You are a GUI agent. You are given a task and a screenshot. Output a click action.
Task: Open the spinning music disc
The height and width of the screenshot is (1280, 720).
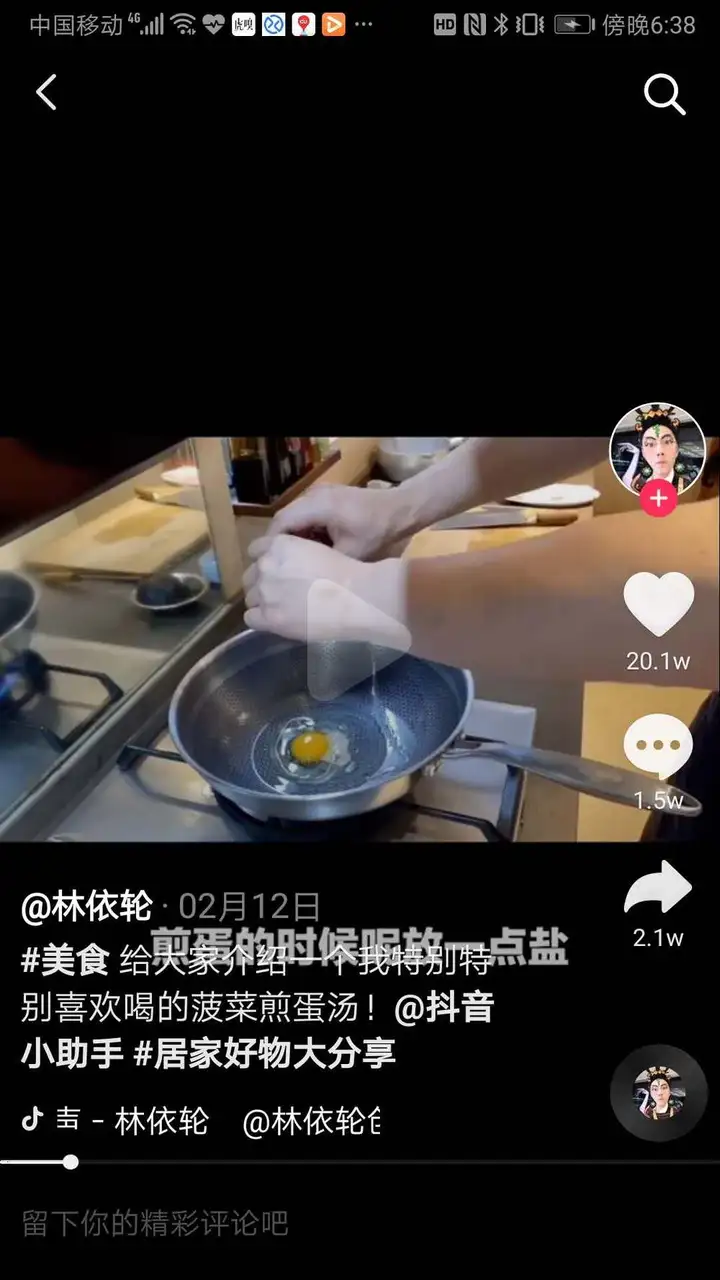[x=658, y=1093]
